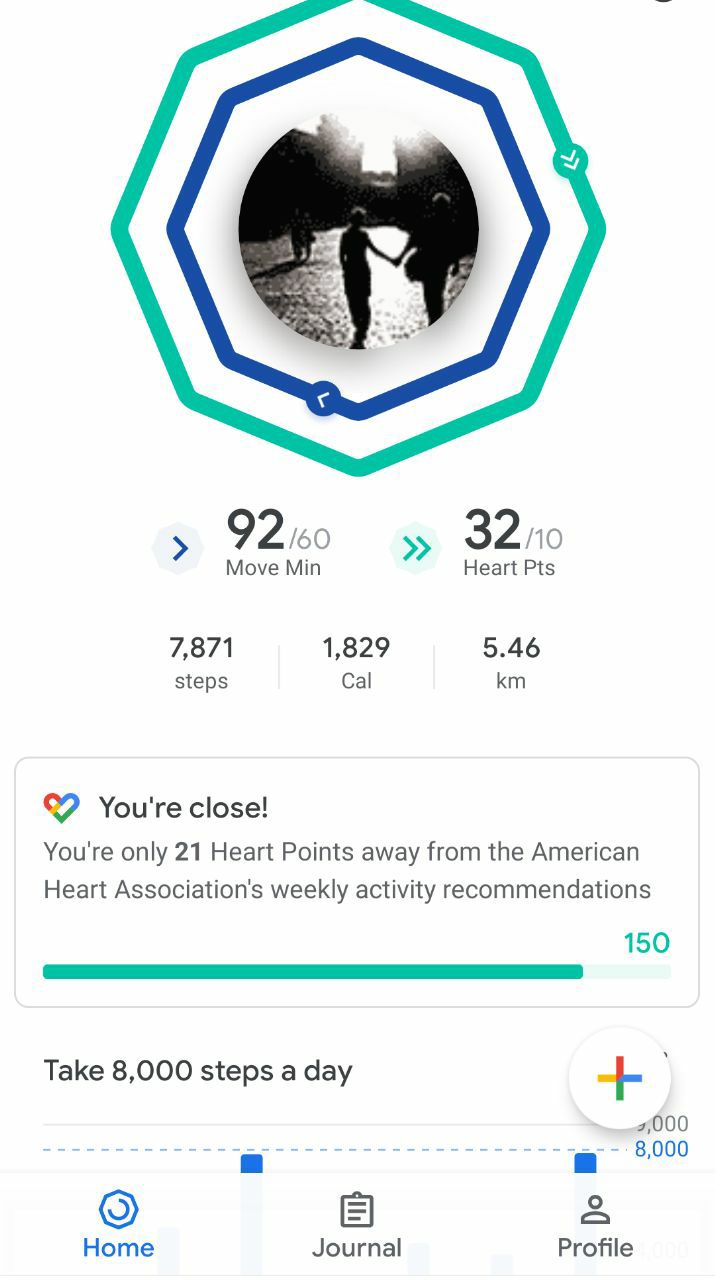Image resolution: width=715 pixels, height=1280 pixels.
Task: View Move Min details
Action: (243, 545)
